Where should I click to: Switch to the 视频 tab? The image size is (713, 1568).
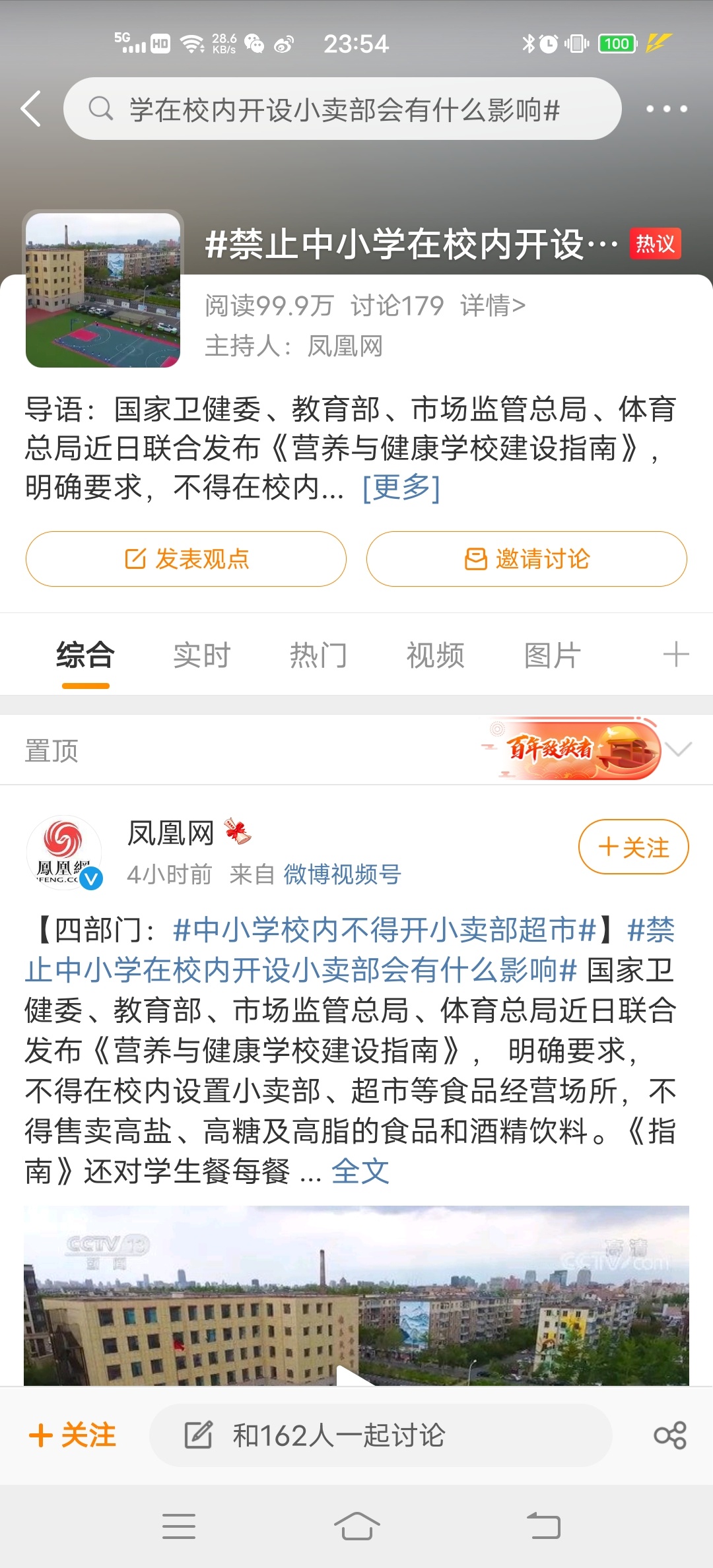435,655
